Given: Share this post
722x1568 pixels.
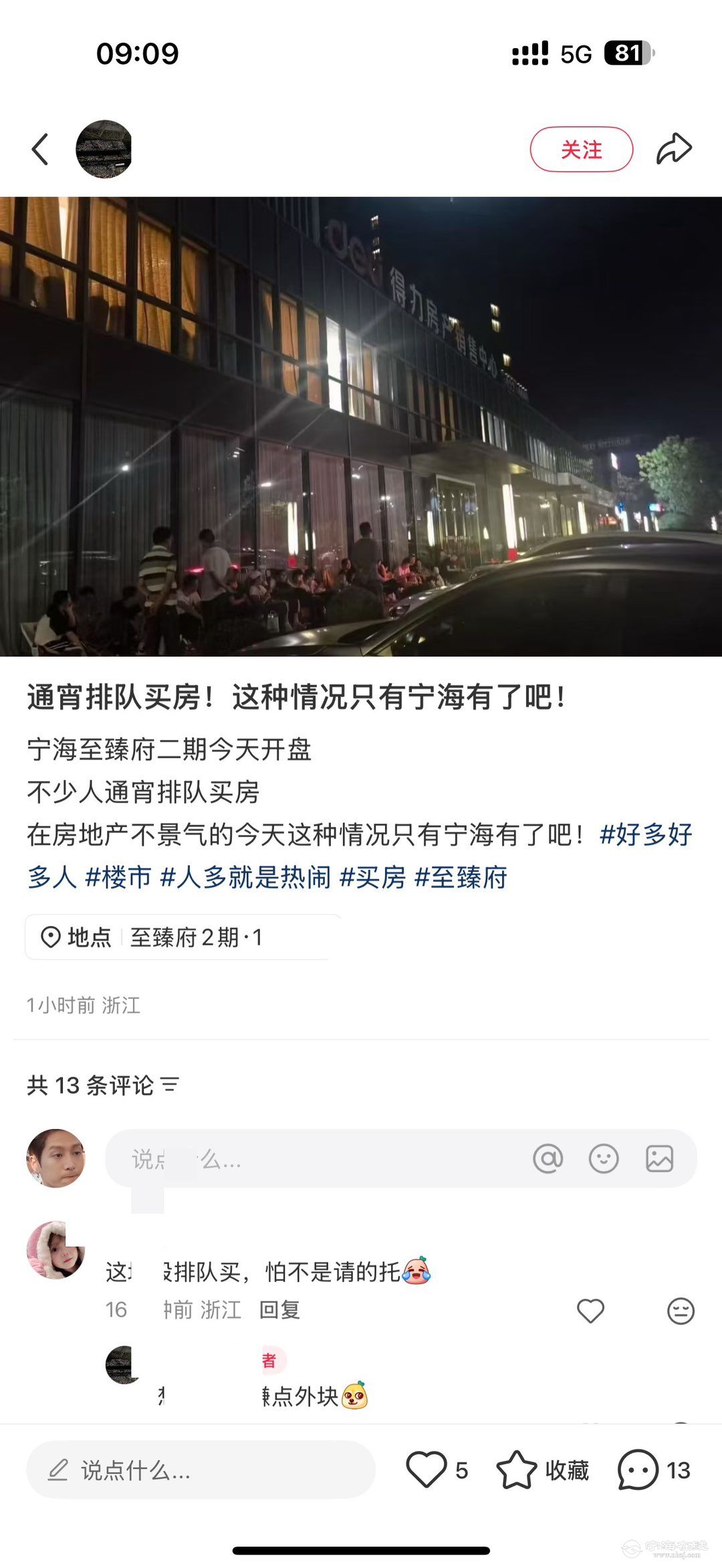Looking at the screenshot, I should tap(673, 149).
